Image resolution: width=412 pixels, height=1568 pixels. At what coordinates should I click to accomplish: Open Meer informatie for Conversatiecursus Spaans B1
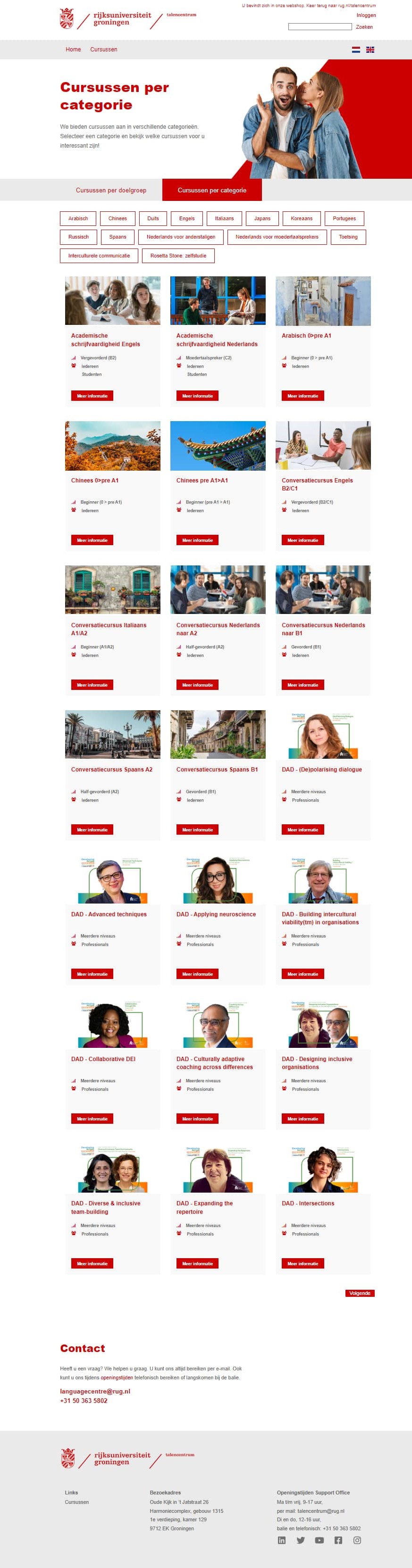coord(197,830)
